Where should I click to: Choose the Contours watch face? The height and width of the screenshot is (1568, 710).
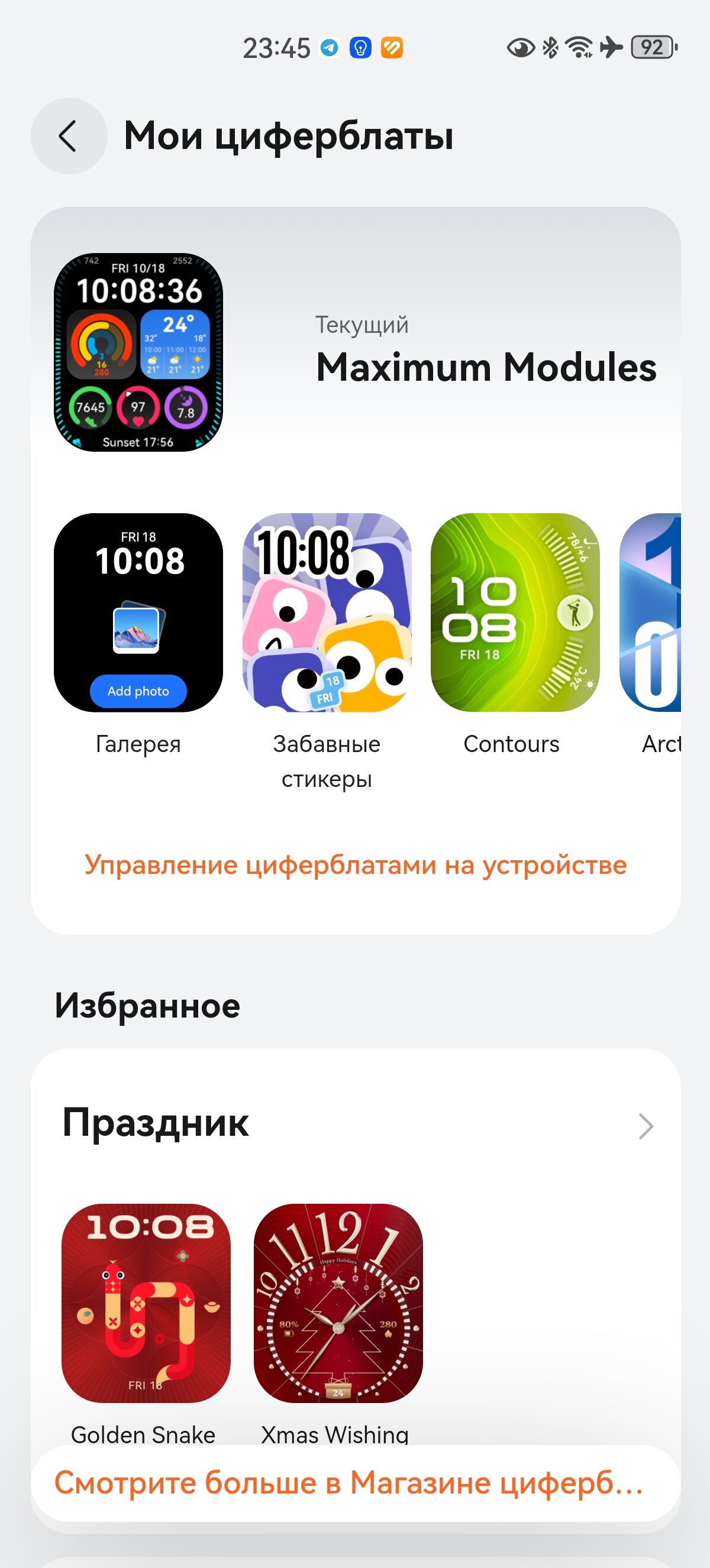515,613
